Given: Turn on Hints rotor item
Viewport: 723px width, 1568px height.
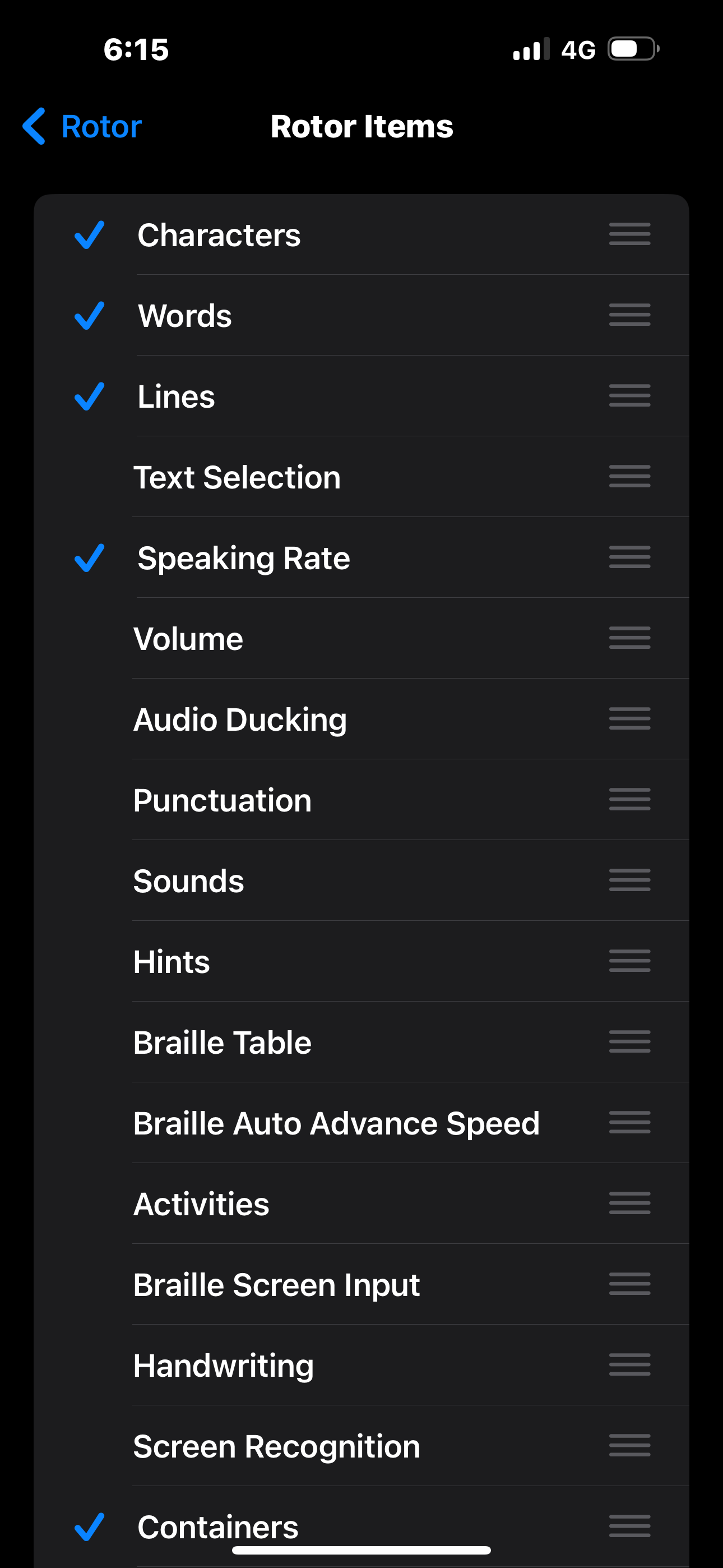Looking at the screenshot, I should click(x=172, y=962).
